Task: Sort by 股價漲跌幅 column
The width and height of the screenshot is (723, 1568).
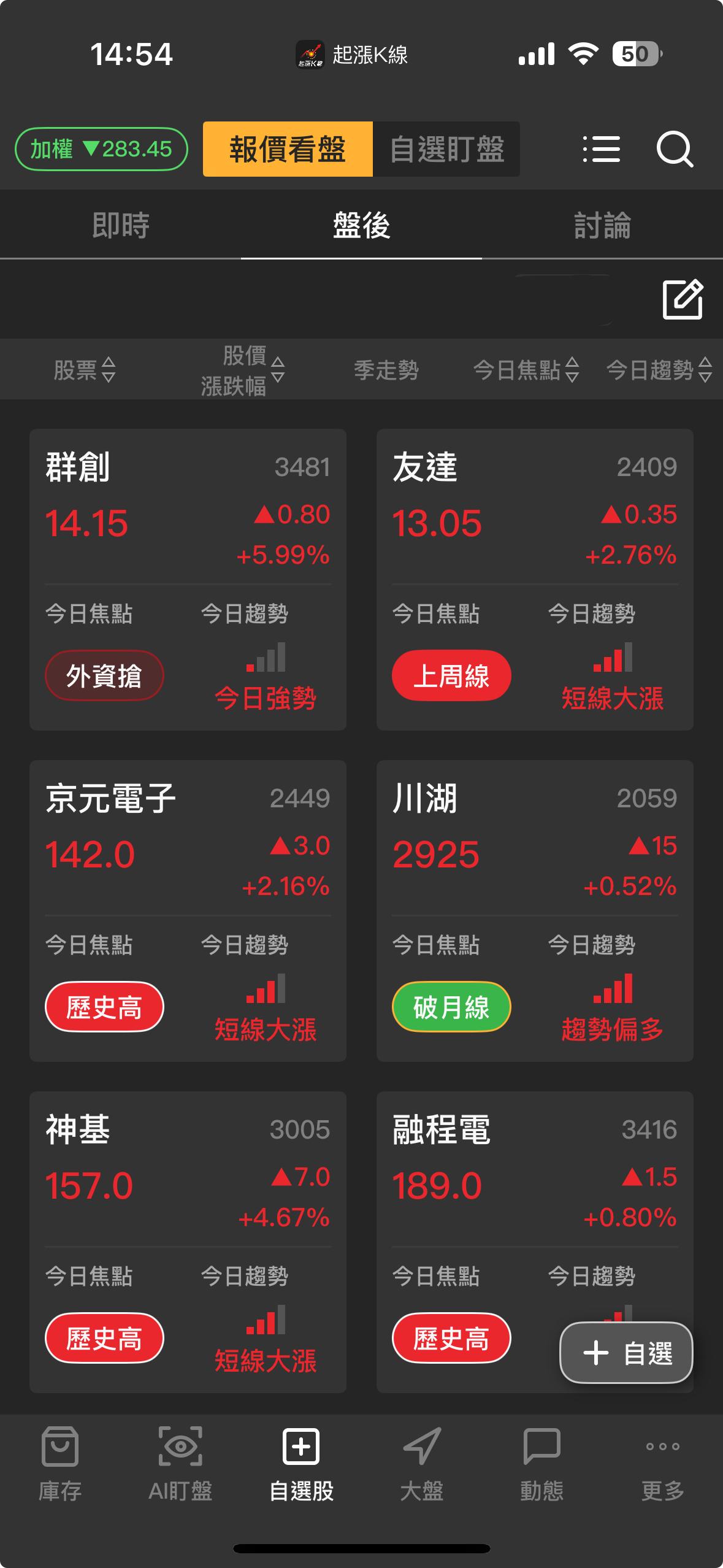Action: pos(243,370)
